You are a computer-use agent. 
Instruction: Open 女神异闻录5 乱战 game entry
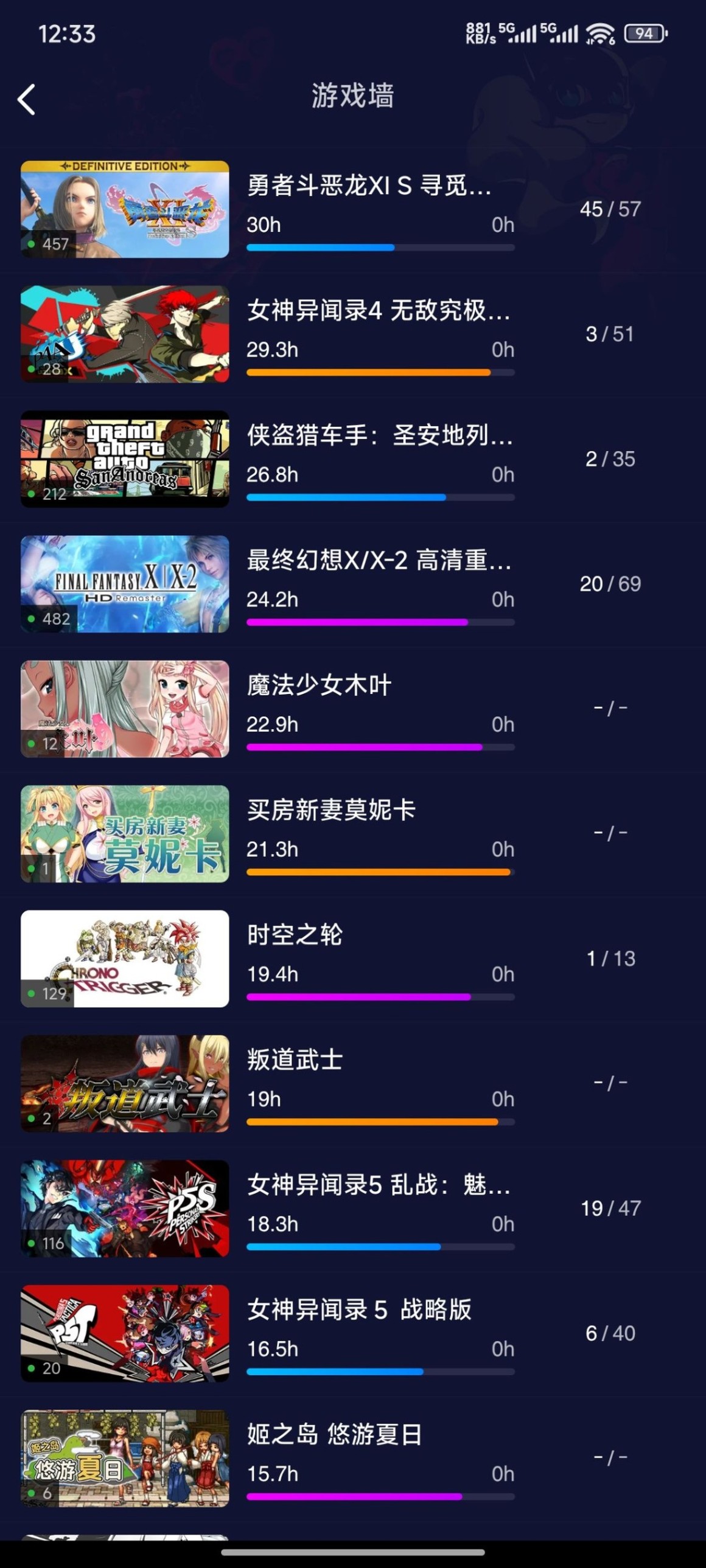click(378, 1208)
